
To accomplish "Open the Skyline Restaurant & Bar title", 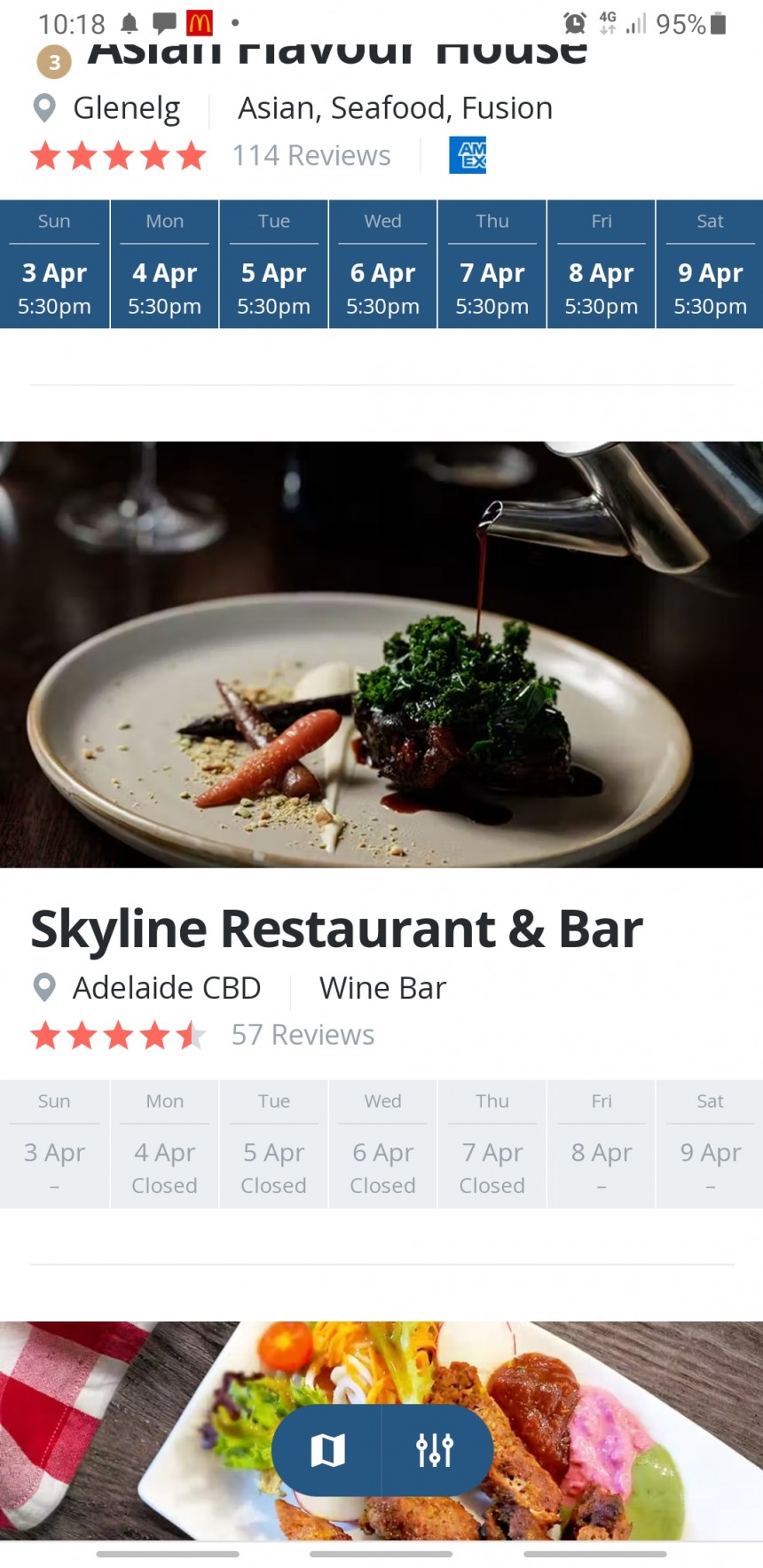I will tap(336, 929).
